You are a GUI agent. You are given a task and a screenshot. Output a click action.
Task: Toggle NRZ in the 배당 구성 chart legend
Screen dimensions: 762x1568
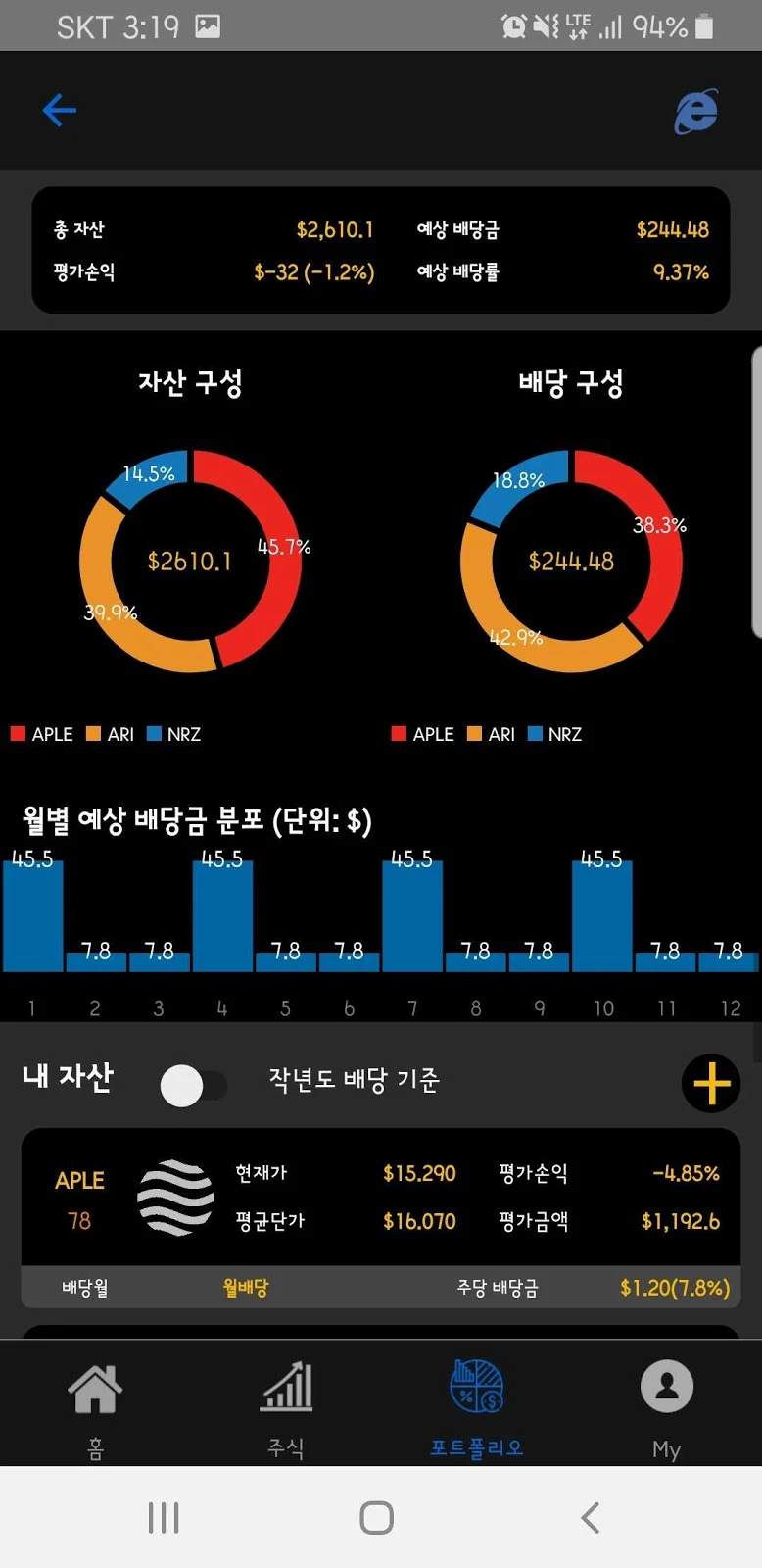tap(556, 733)
